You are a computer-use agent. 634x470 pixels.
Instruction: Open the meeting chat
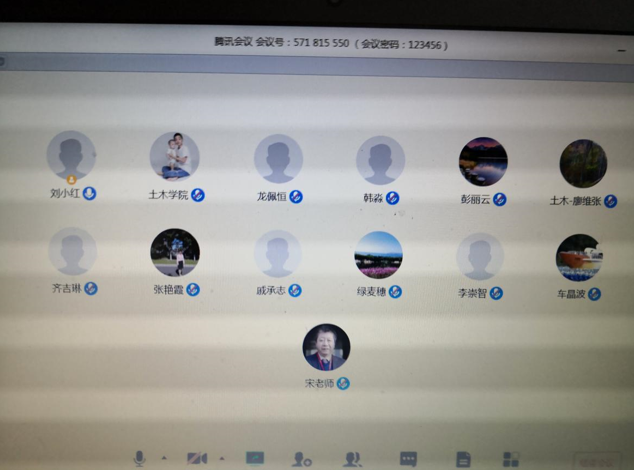pyautogui.click(x=408, y=459)
